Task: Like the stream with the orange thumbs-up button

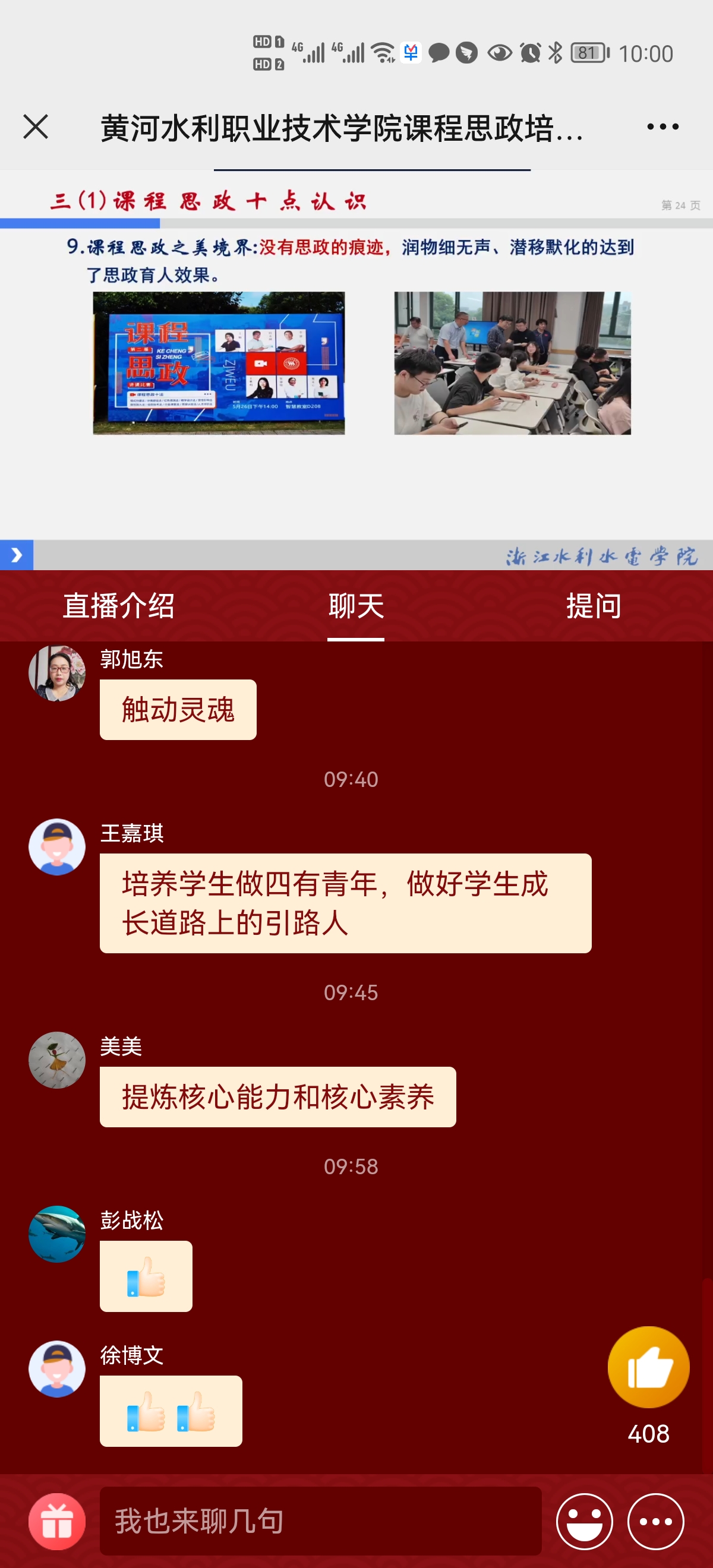Action: coord(648,1367)
